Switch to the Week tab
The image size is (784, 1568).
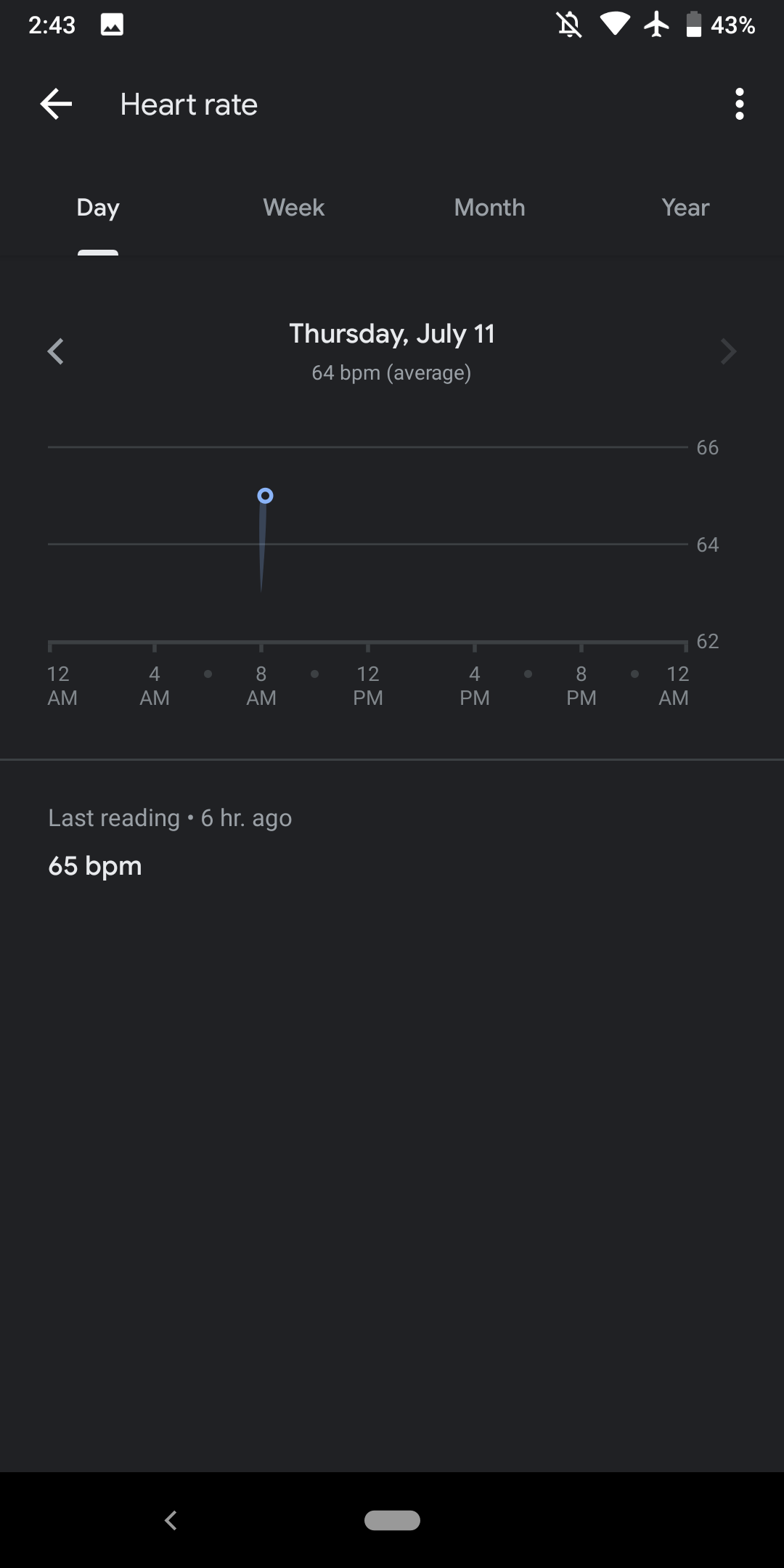(293, 208)
